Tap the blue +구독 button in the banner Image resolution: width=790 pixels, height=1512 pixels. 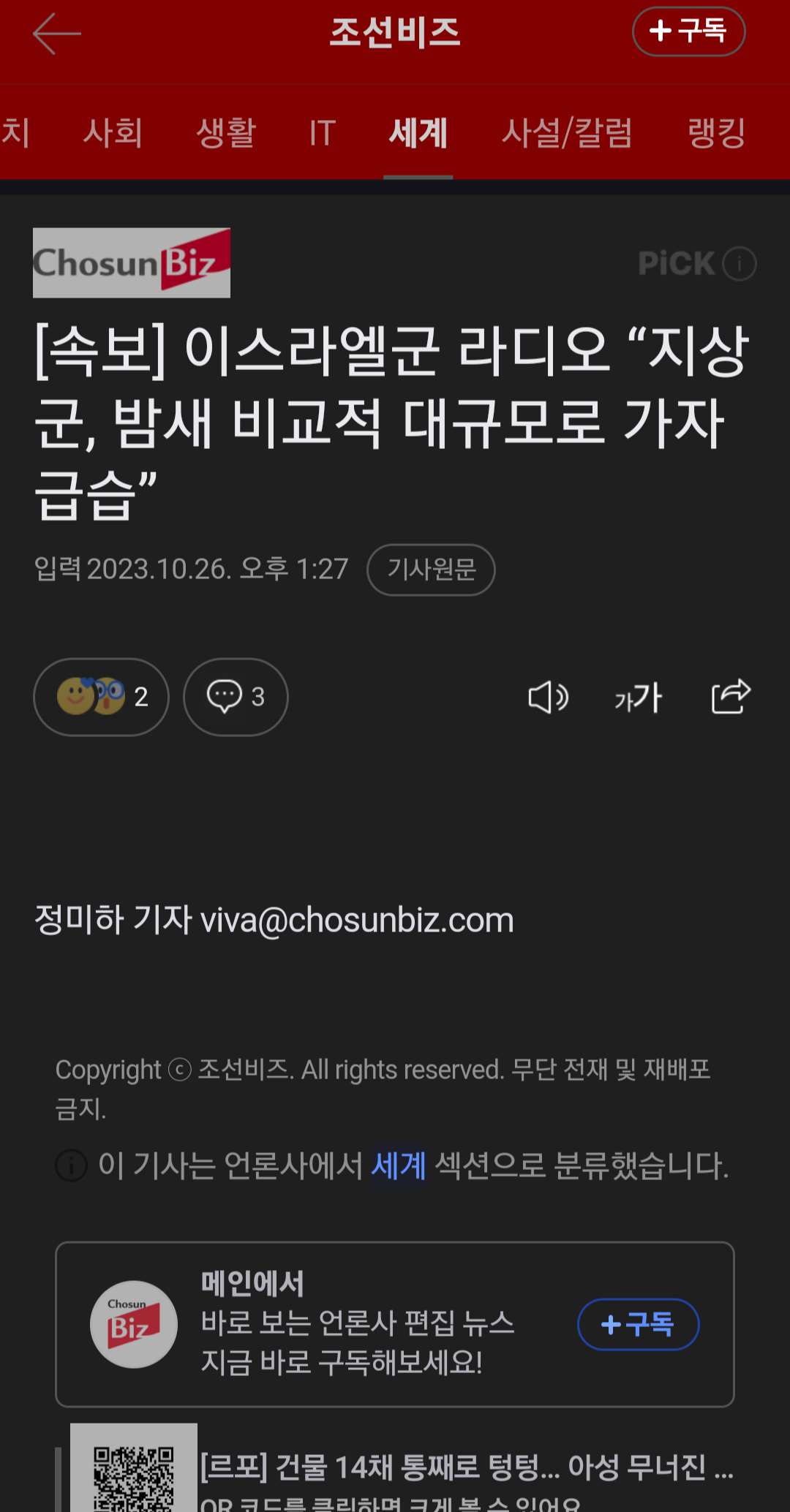click(638, 1324)
